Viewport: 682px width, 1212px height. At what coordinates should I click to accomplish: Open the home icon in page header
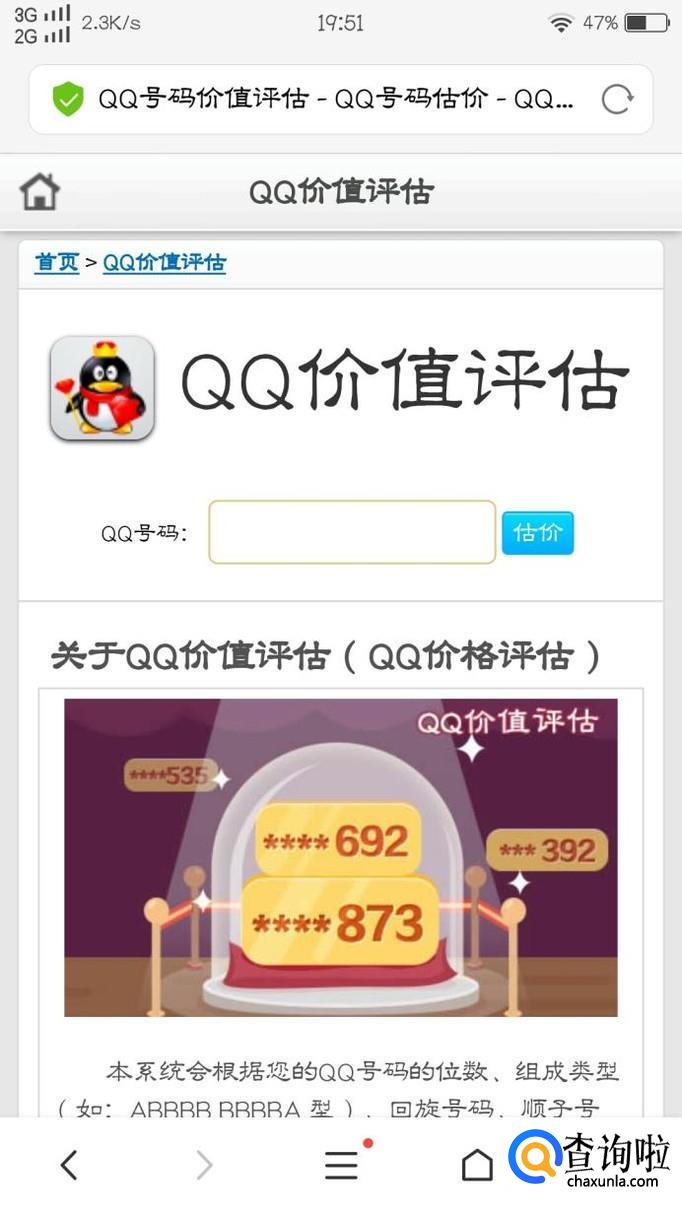40,191
